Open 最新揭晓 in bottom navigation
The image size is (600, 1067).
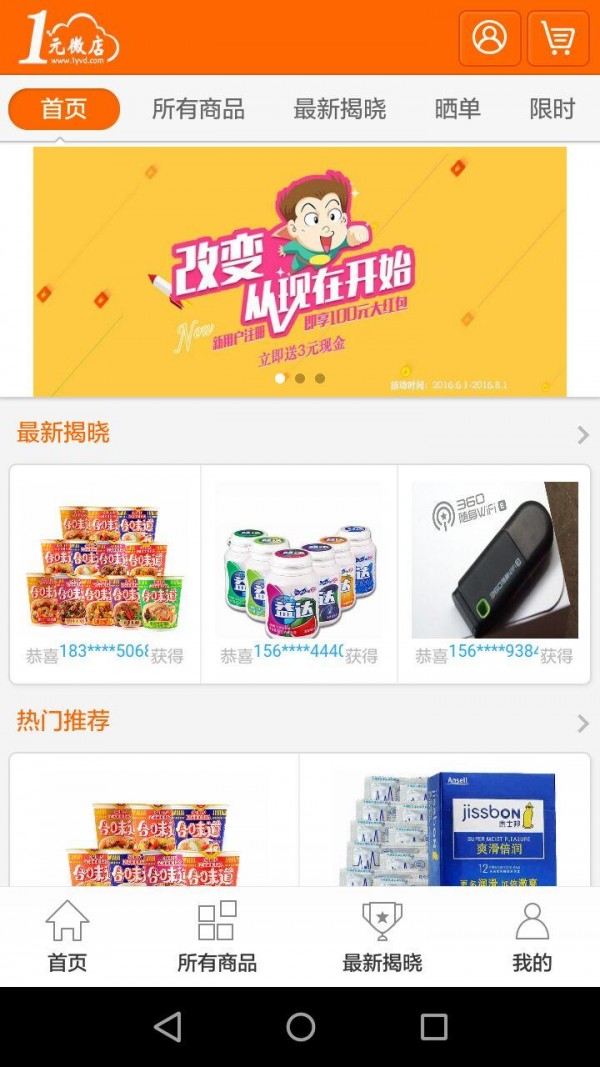point(382,937)
